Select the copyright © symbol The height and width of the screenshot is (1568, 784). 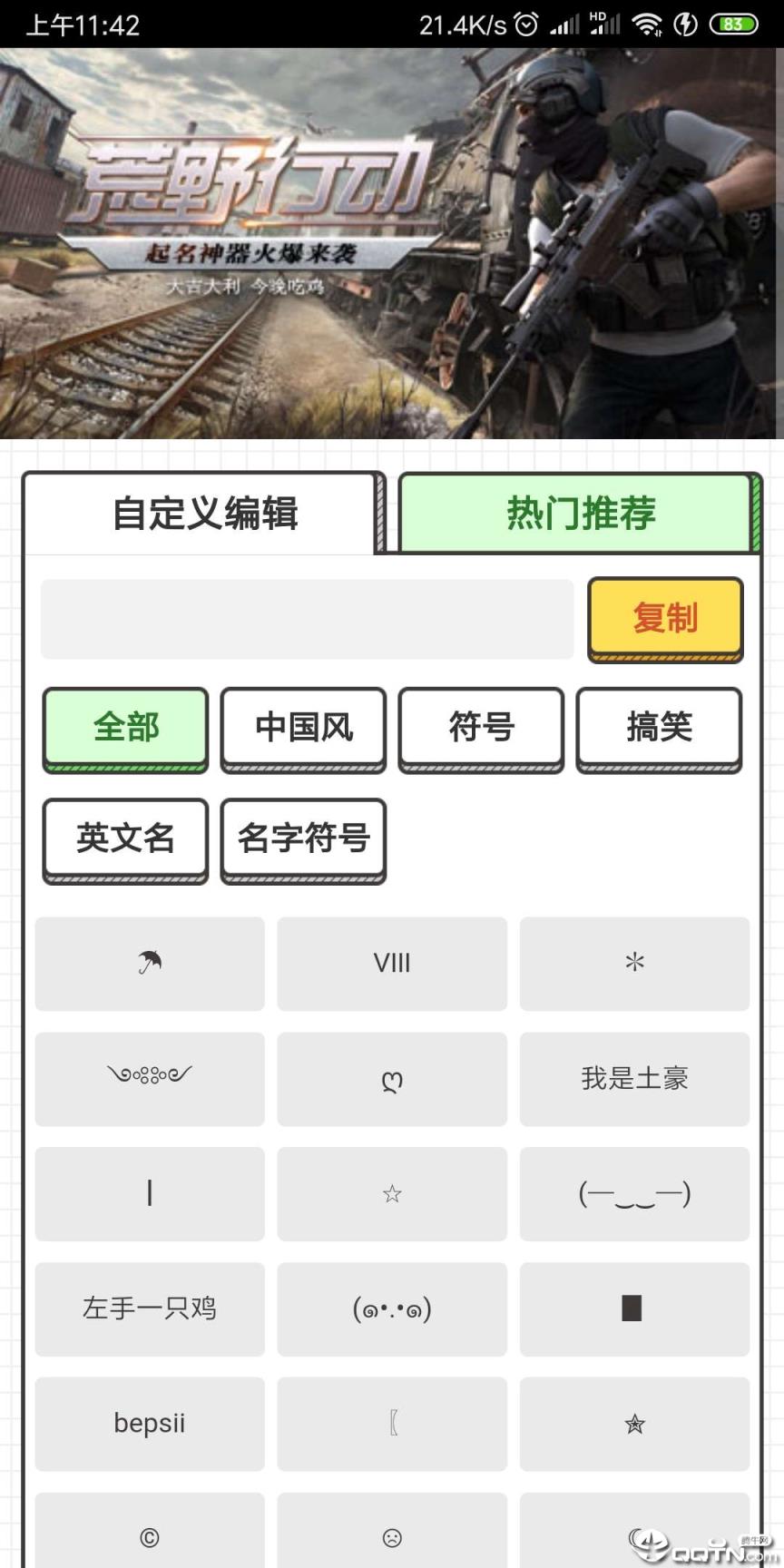click(x=149, y=1538)
